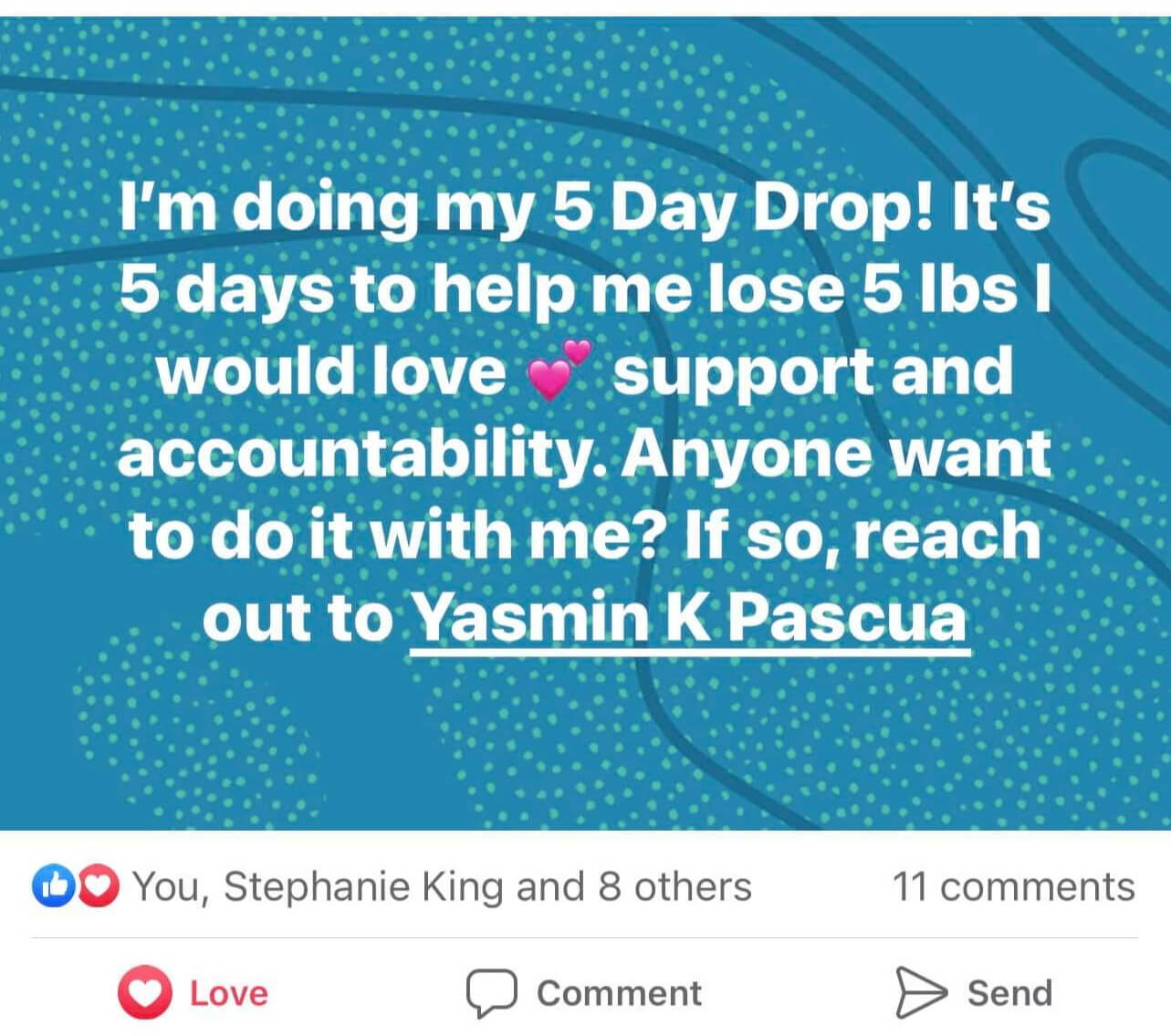Tap the Love reaction button
The height and width of the screenshot is (1036, 1171).
[193, 993]
